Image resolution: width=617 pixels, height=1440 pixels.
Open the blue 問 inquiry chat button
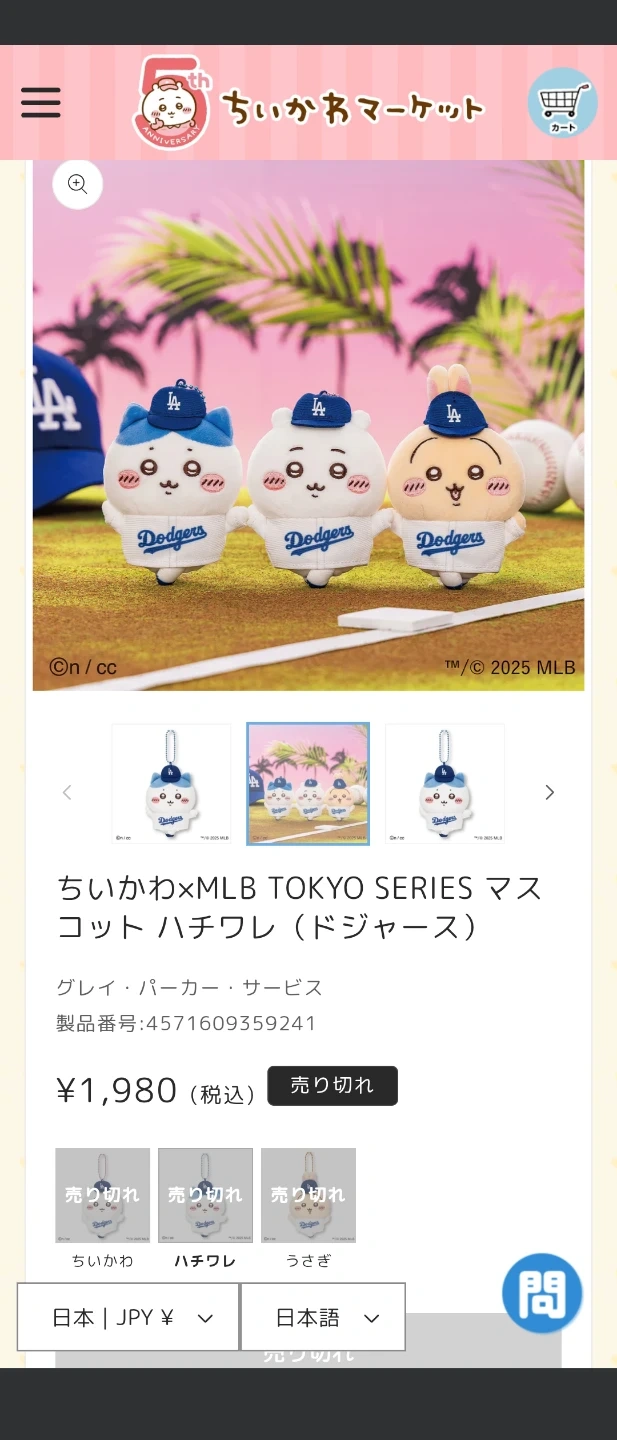coord(542,1292)
